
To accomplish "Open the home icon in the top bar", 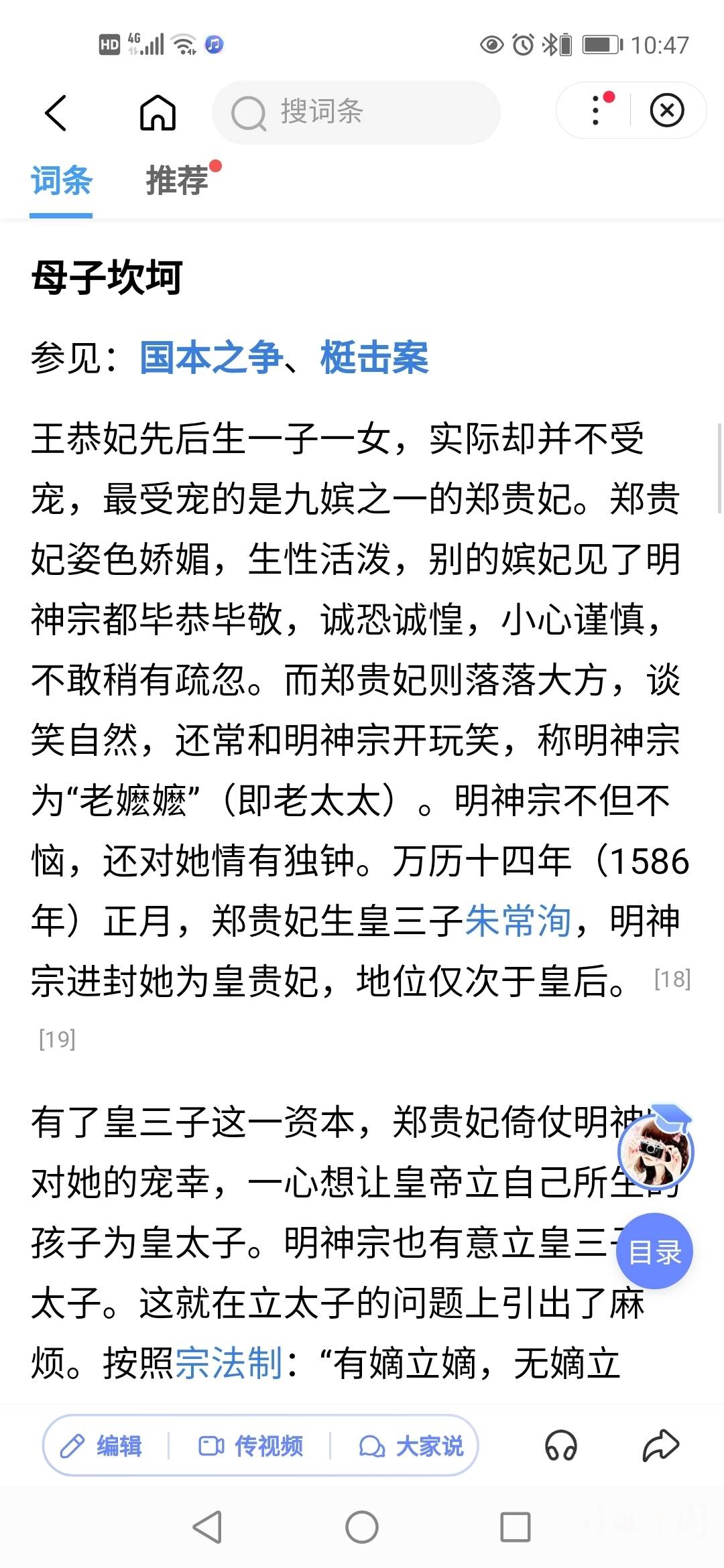I will point(158,111).
